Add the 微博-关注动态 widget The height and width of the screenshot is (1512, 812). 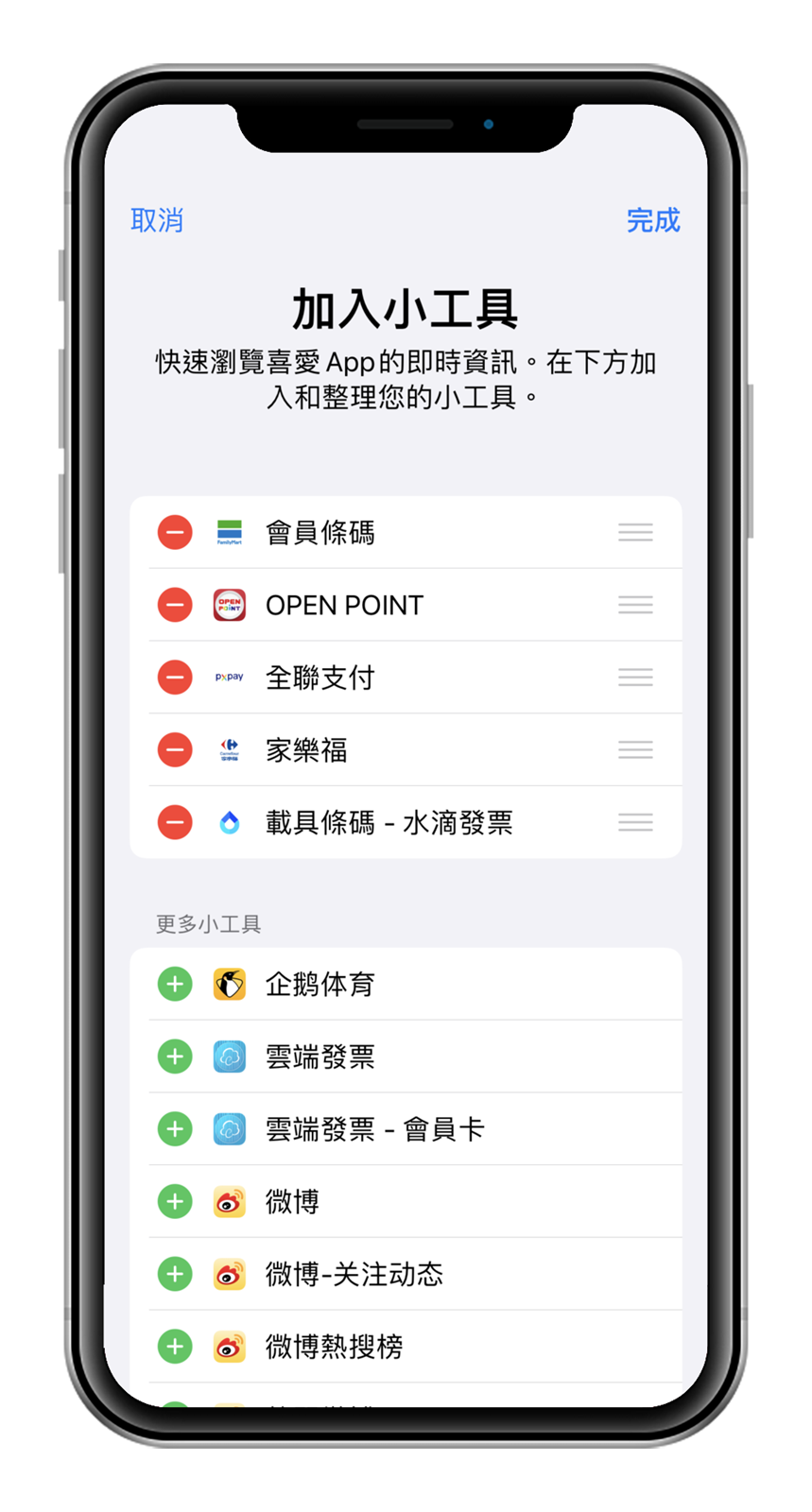coord(175,1274)
